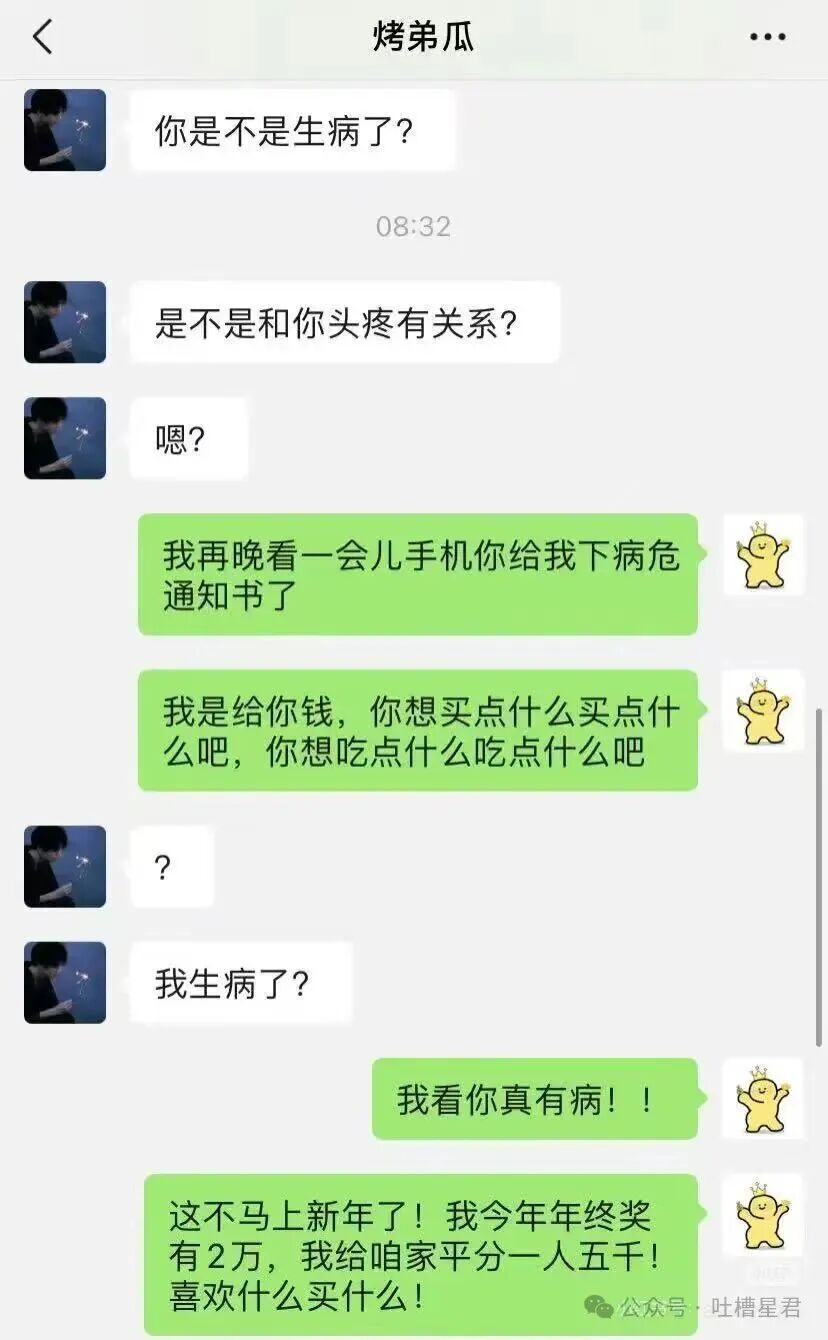The width and height of the screenshot is (828, 1340).
Task: Open the chat options three-dot menu
Action: click(x=767, y=37)
